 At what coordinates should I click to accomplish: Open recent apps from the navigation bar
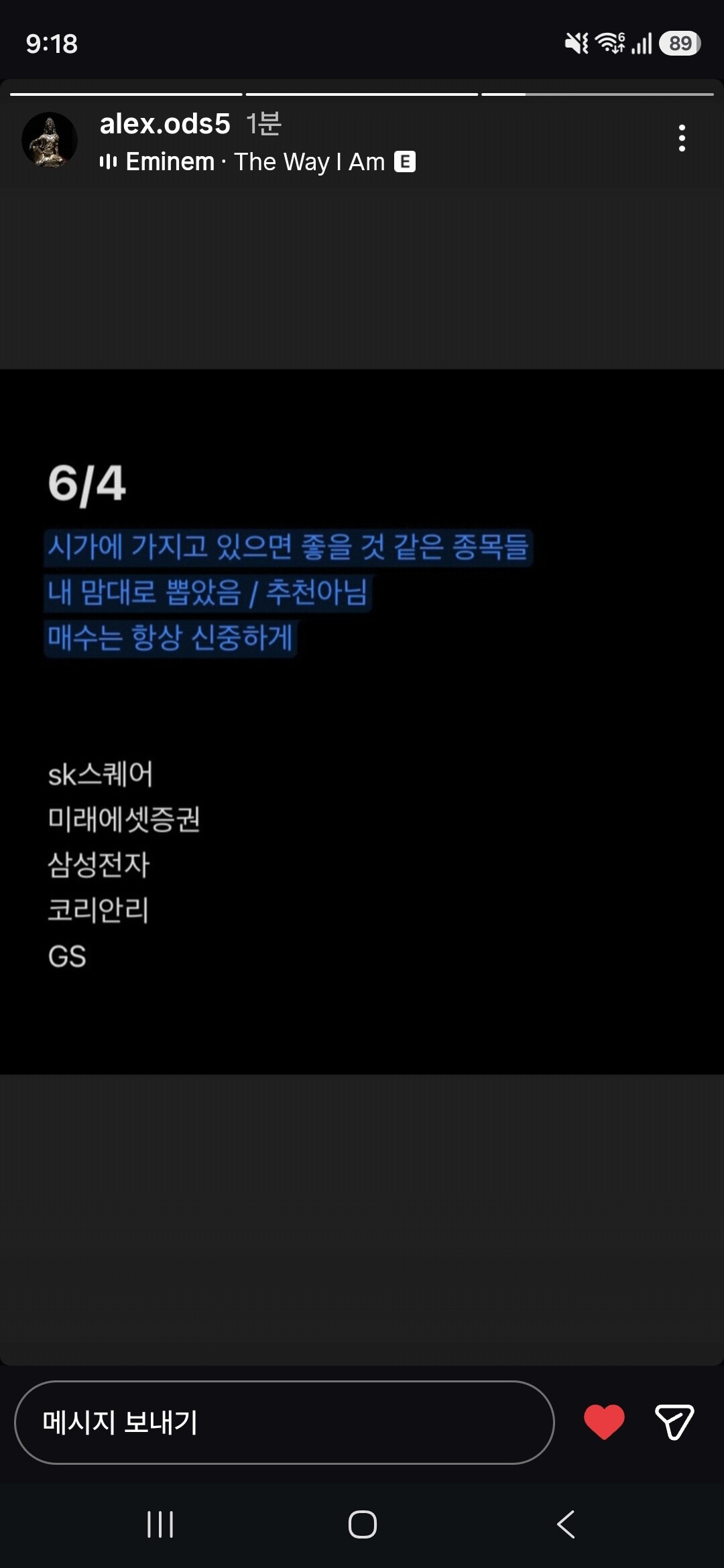[x=160, y=1524]
